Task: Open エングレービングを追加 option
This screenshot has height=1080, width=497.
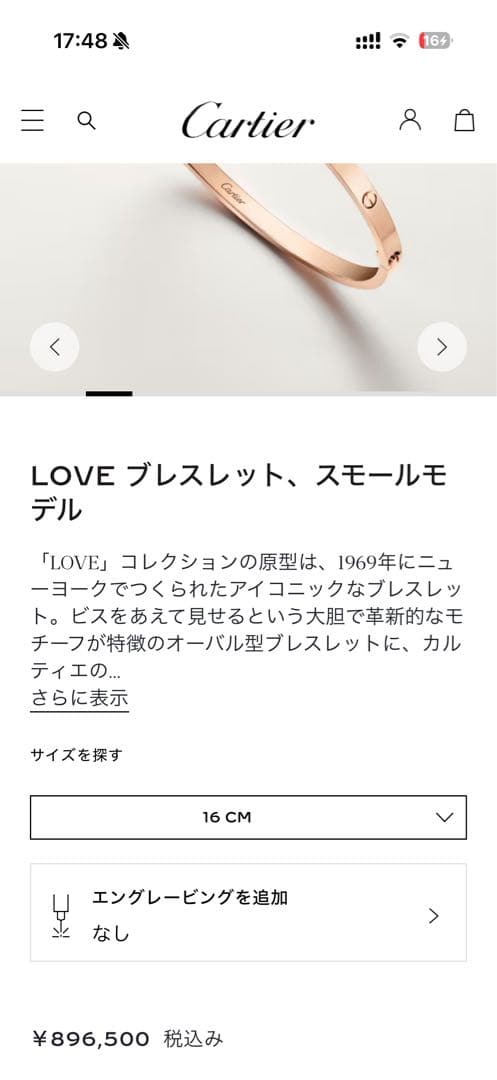Action: [x=248, y=913]
